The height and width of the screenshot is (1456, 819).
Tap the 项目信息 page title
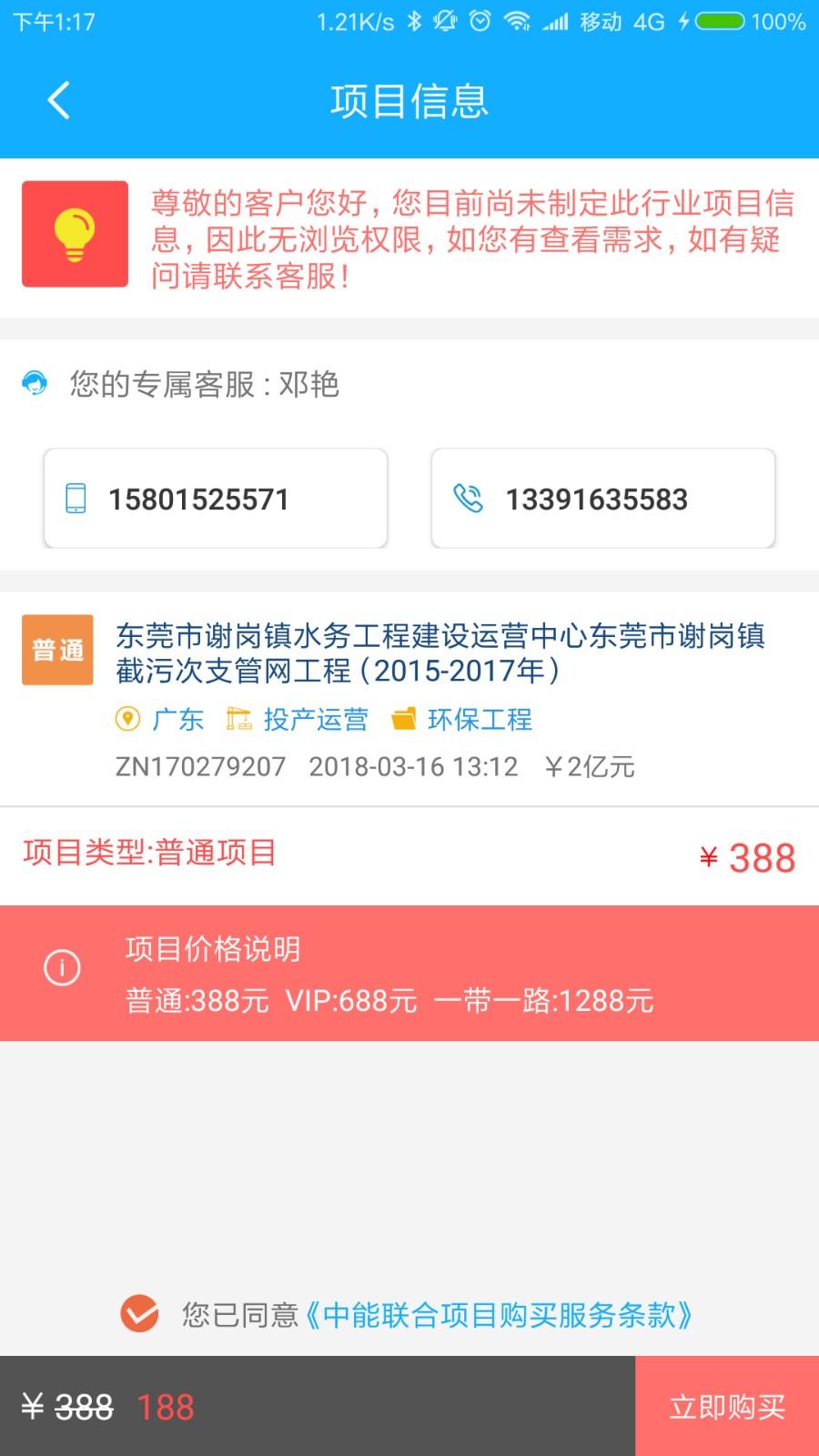pos(409,102)
